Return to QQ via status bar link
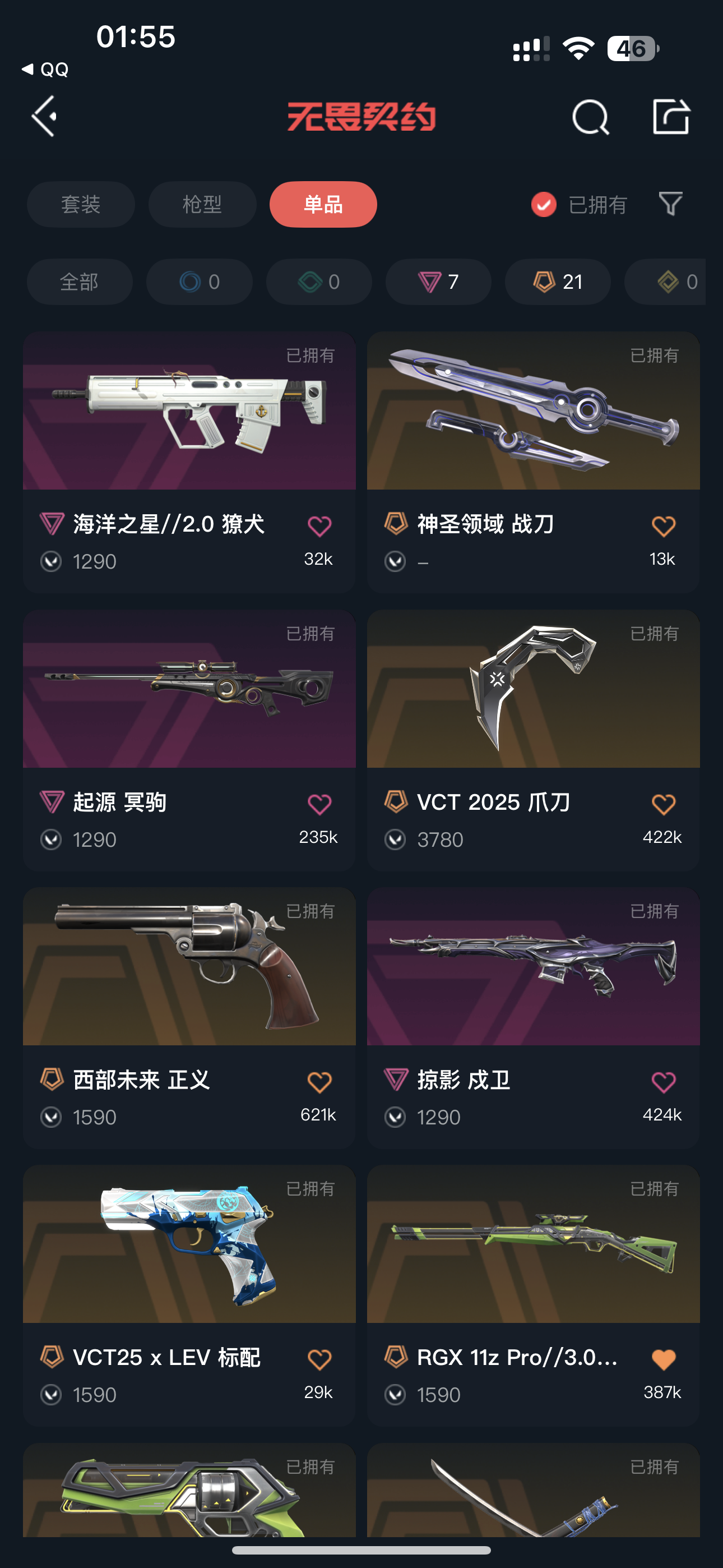The image size is (723, 1568). click(x=45, y=70)
